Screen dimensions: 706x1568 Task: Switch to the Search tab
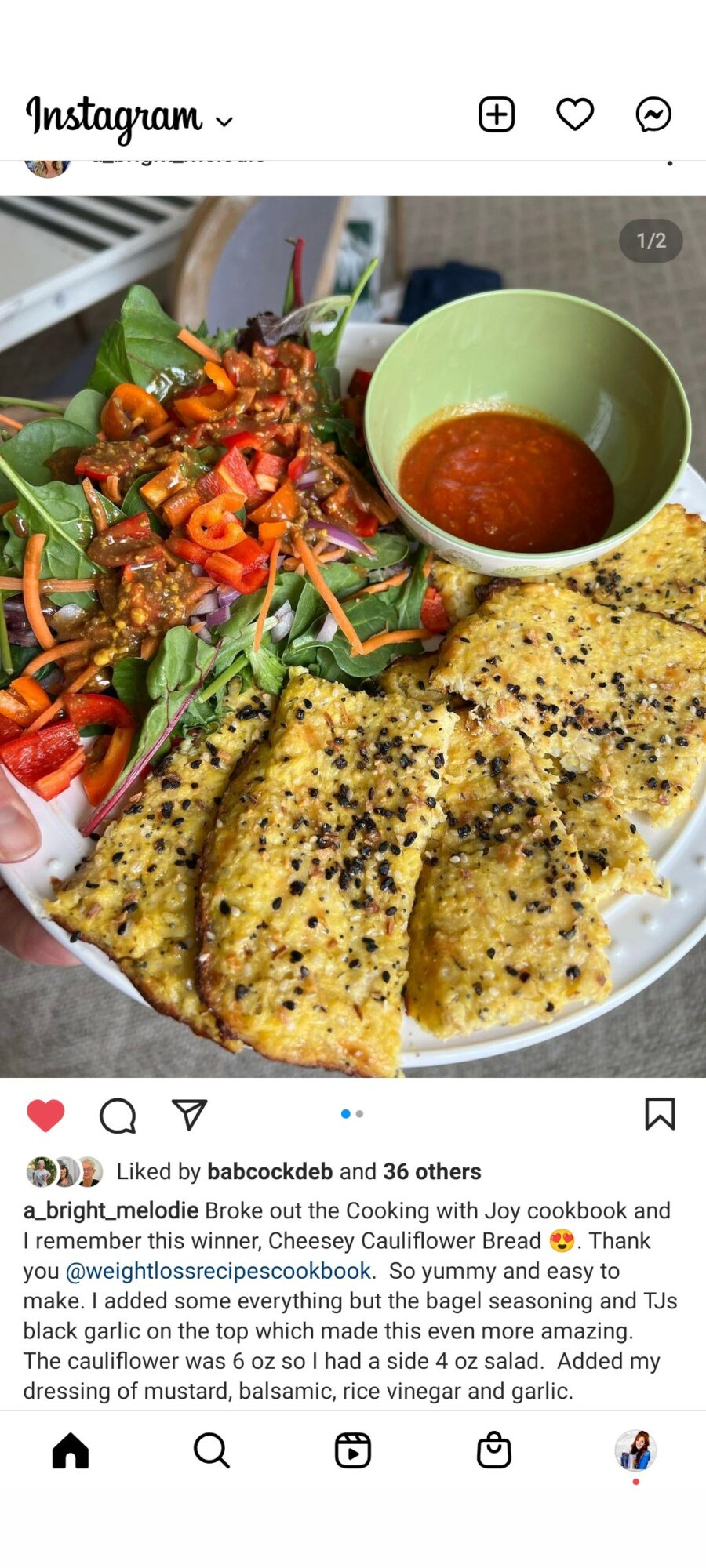point(212,1450)
